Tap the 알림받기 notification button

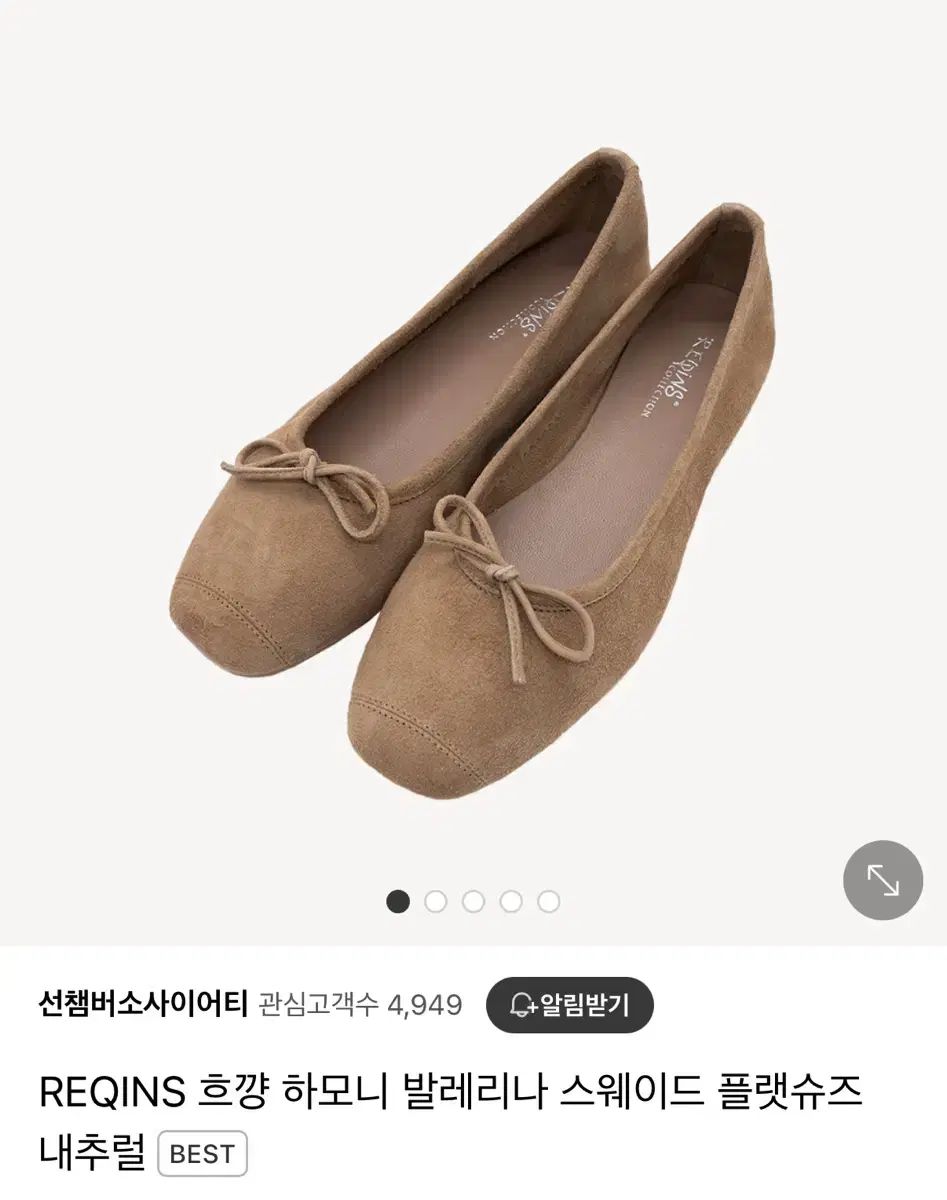[x=569, y=1004]
